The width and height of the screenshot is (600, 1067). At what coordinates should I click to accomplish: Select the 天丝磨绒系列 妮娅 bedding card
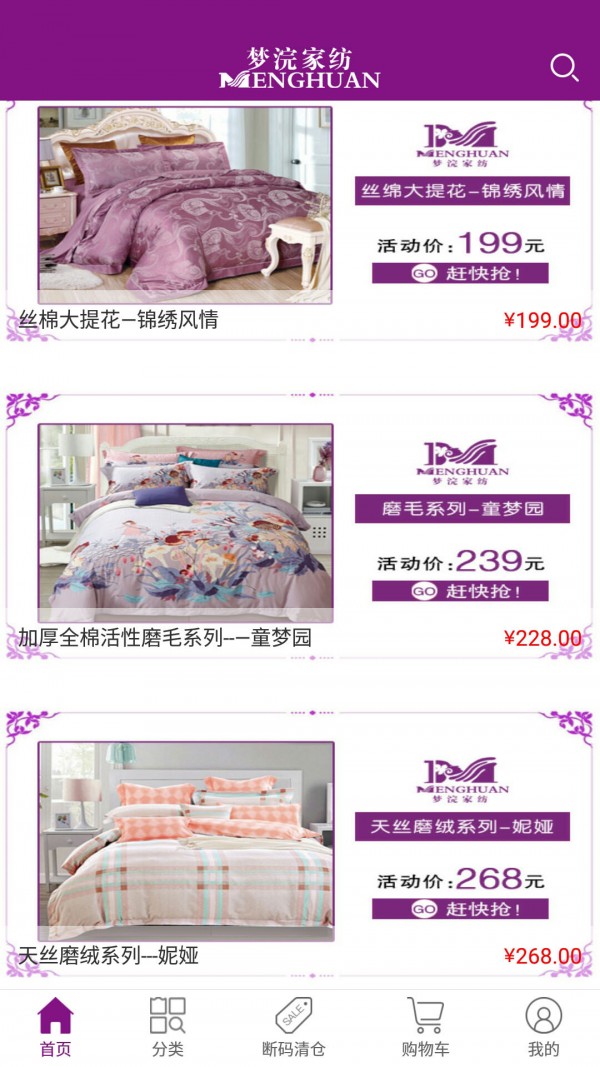[x=300, y=845]
